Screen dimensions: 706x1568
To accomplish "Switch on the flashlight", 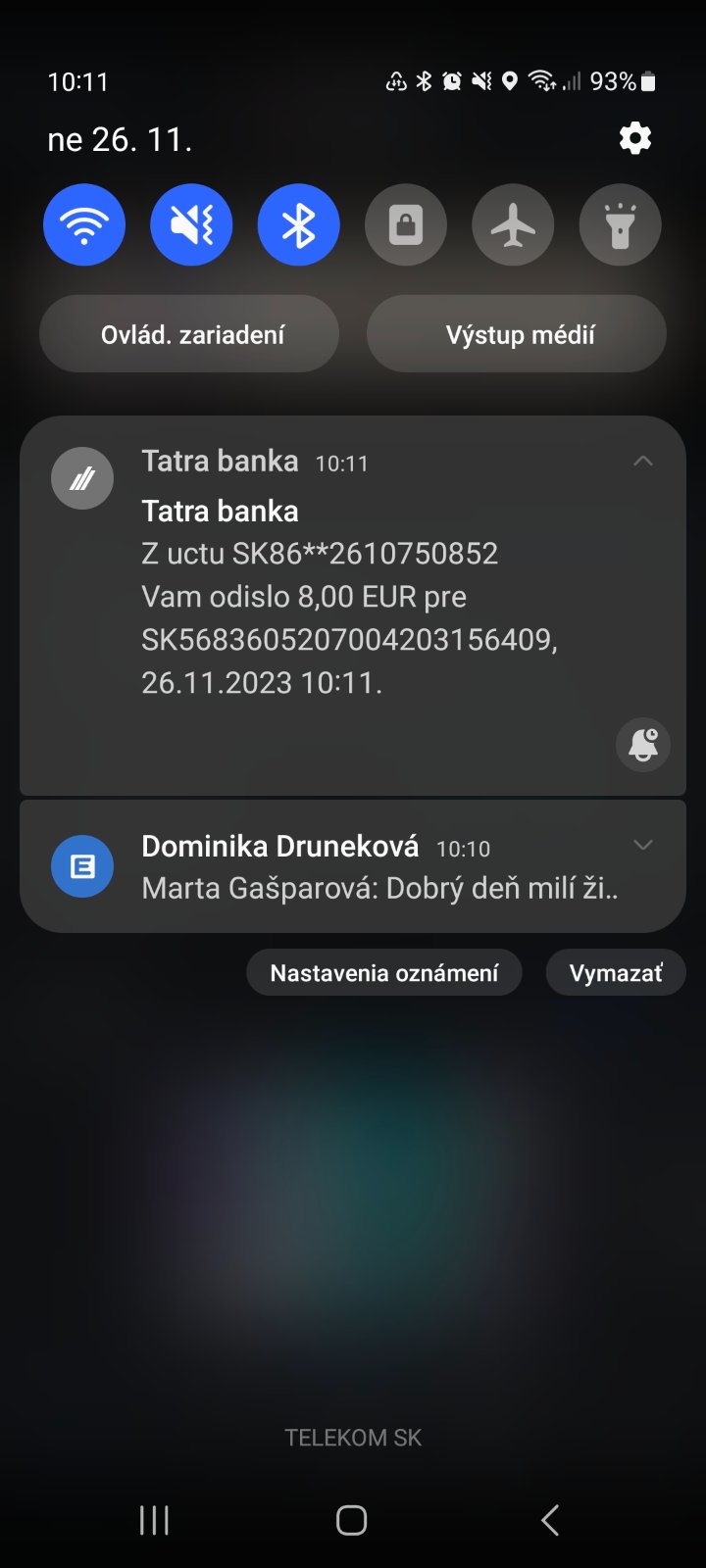I will click(x=620, y=225).
